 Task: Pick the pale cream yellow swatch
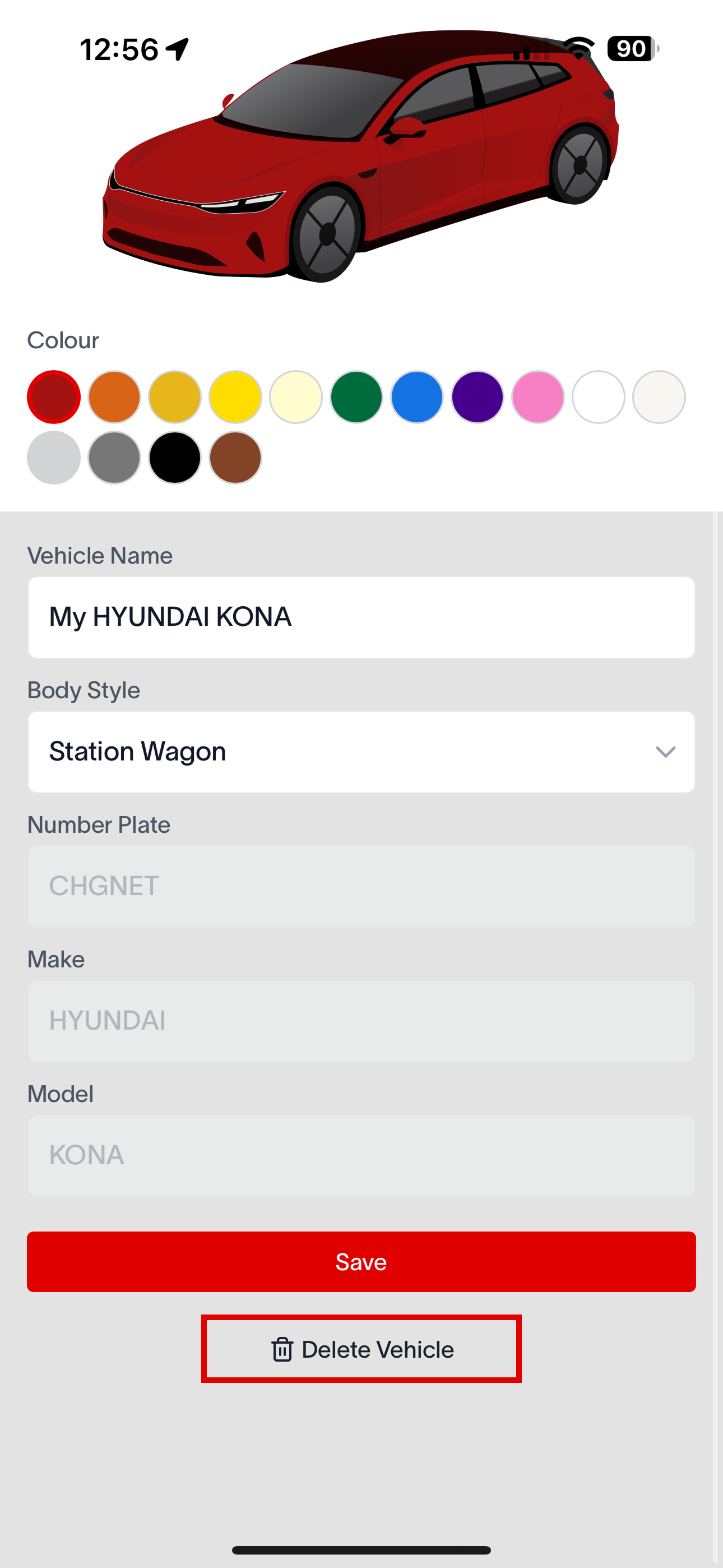[296, 397]
